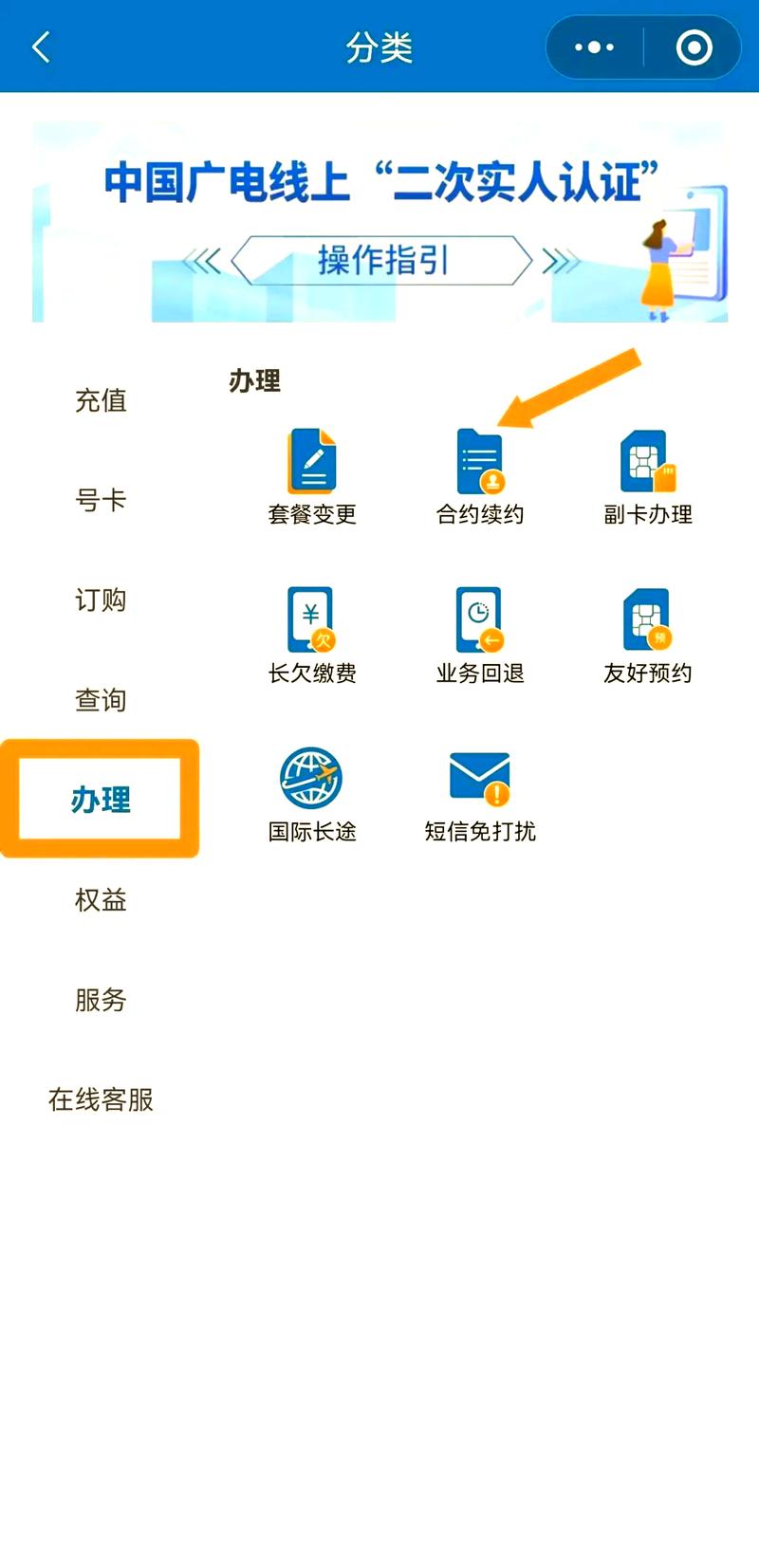This screenshot has width=759, height=1568.
Task: Open 在线客服 category
Action: pyautogui.click(x=101, y=1099)
